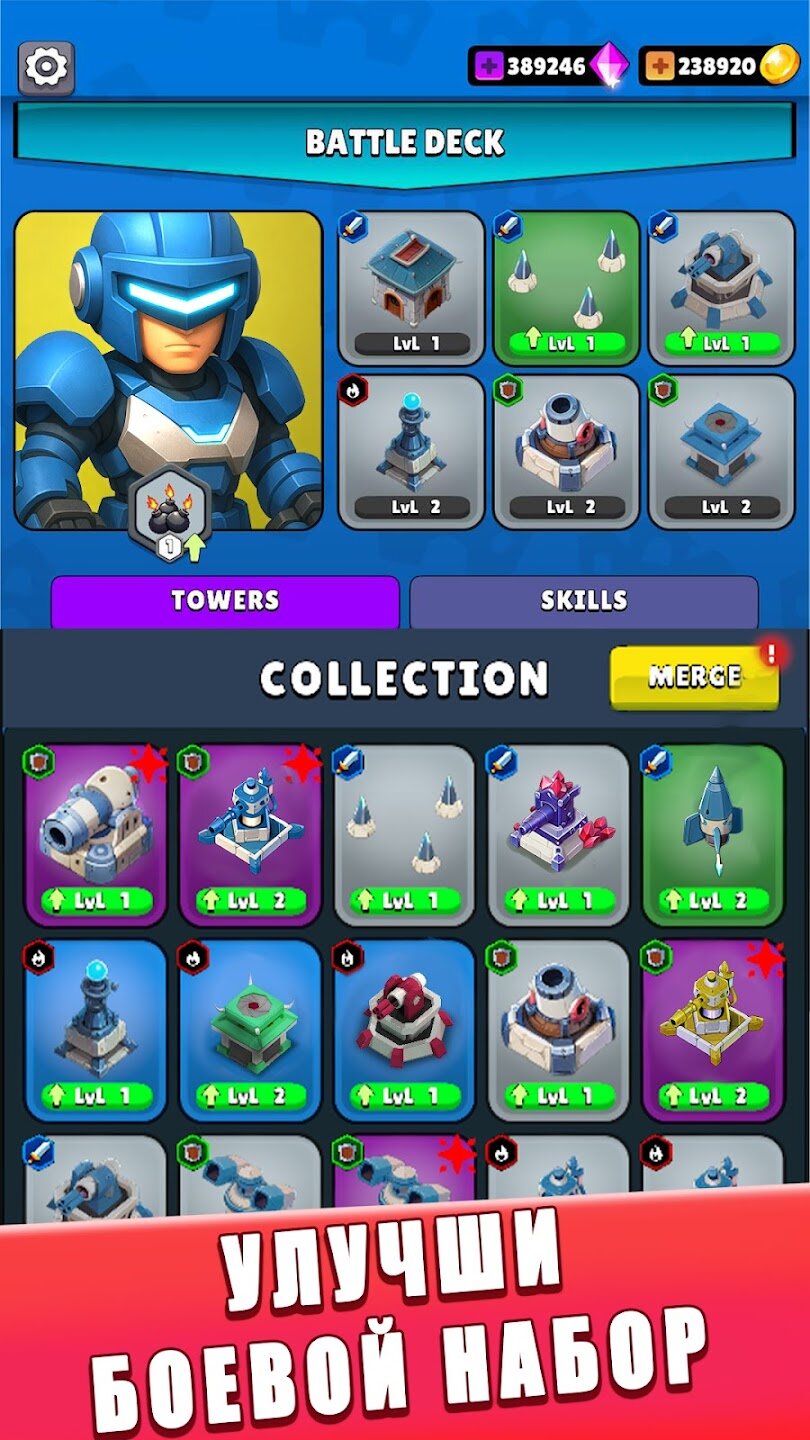This screenshot has width=810, height=1440.
Task: Select the golden tower Lvl 2 card
Action: pos(714,1028)
